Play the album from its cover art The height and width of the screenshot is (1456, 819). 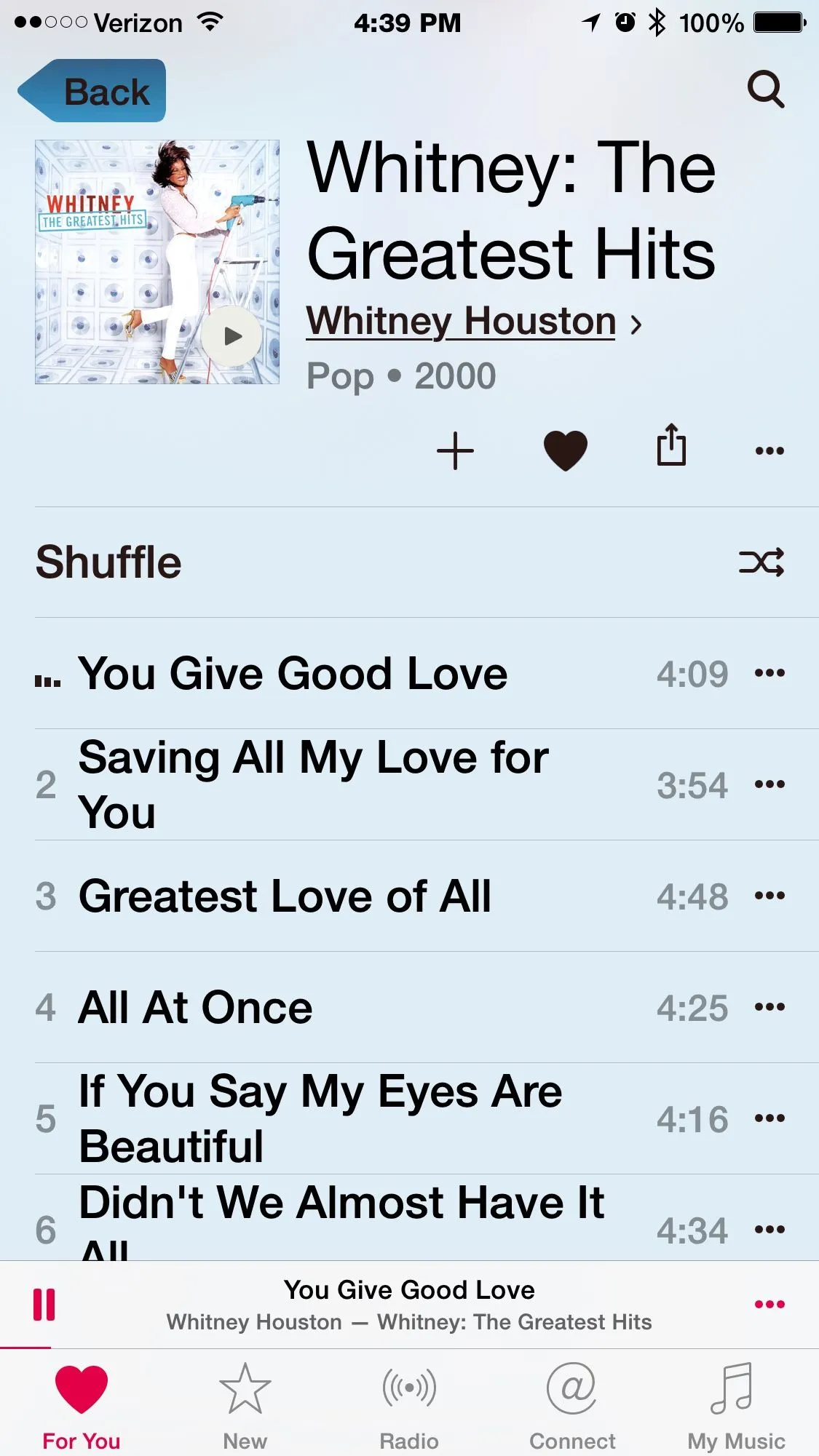232,336
